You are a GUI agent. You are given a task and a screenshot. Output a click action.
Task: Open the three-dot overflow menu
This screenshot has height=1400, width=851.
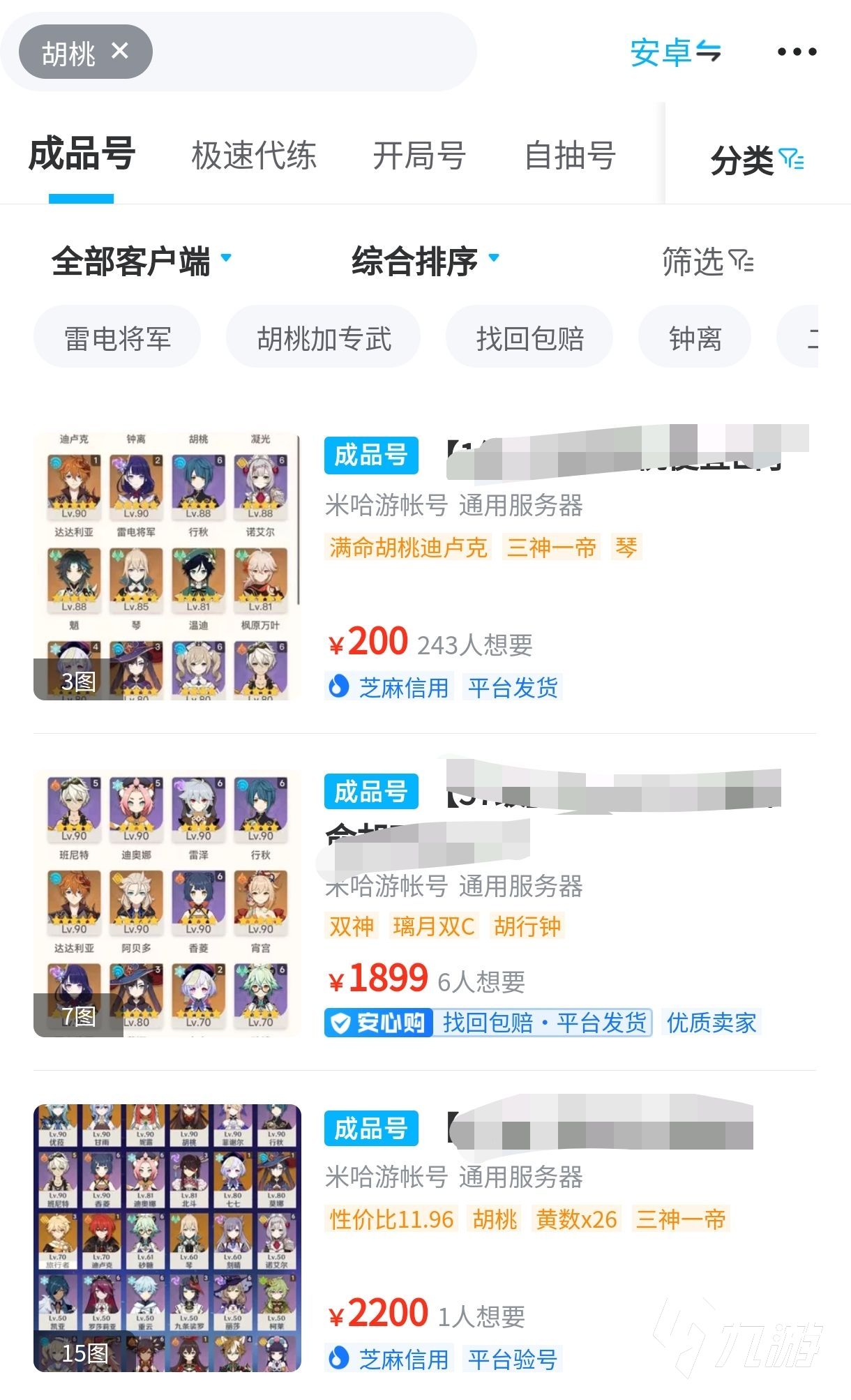point(797,52)
